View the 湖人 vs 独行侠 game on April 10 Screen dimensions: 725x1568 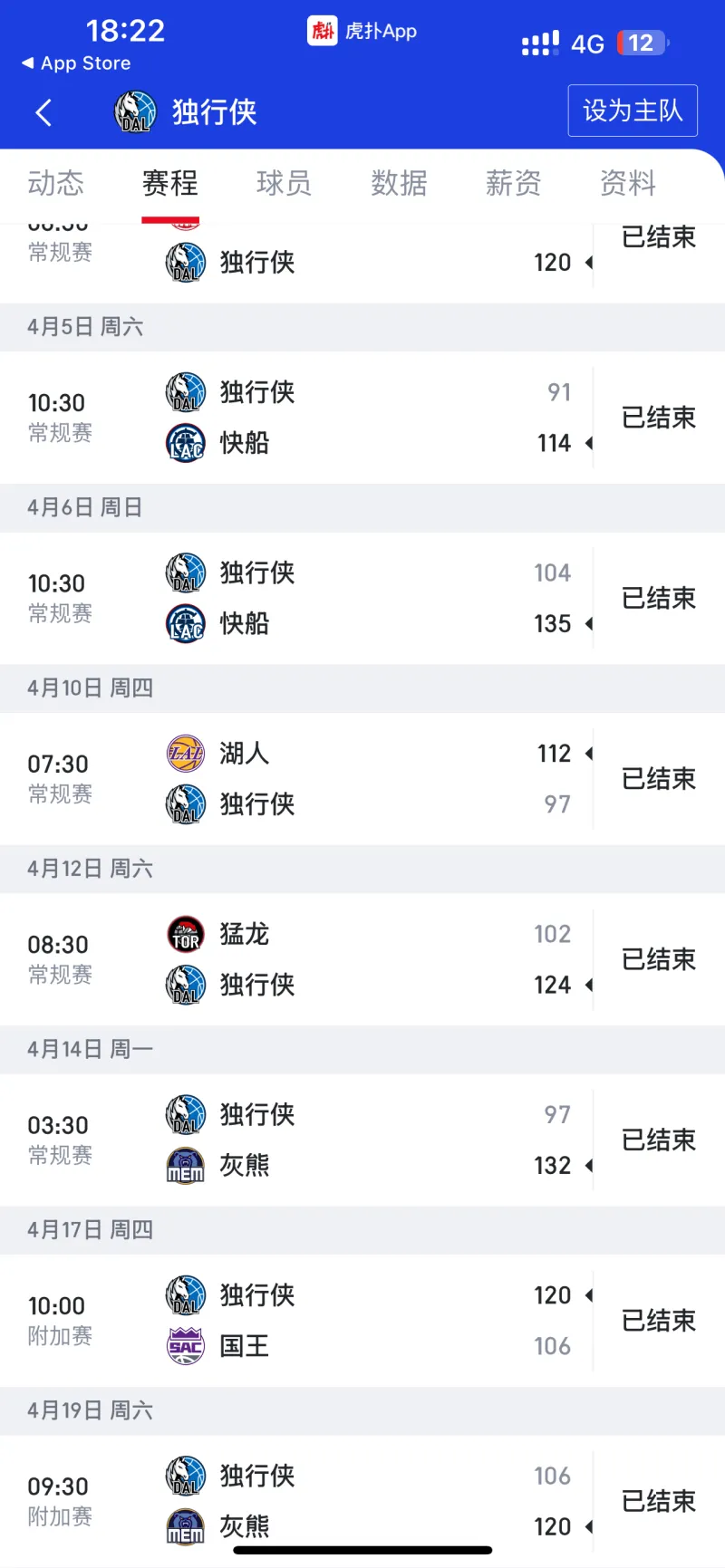point(362,778)
